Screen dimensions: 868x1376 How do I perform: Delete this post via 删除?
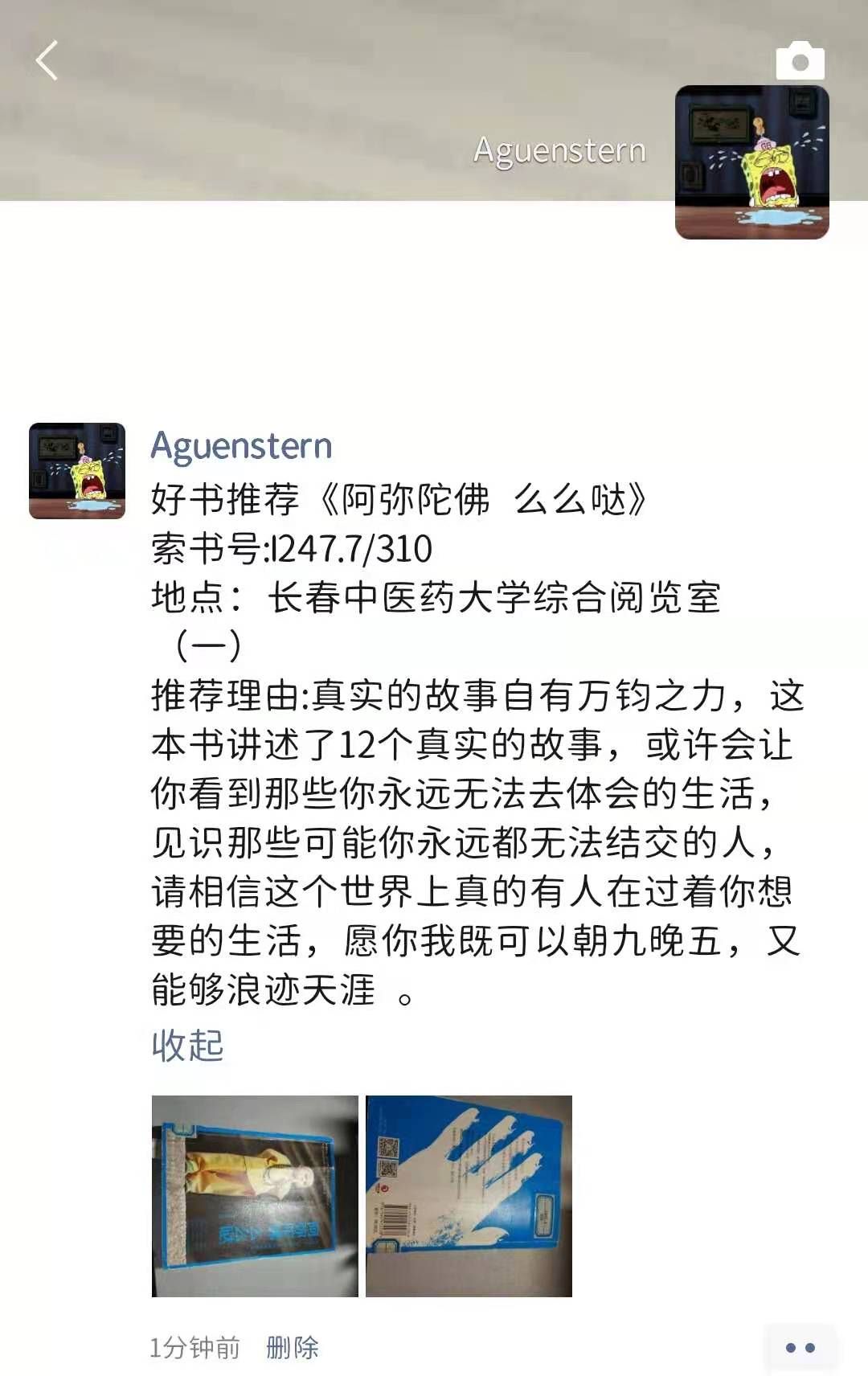pos(293,1347)
